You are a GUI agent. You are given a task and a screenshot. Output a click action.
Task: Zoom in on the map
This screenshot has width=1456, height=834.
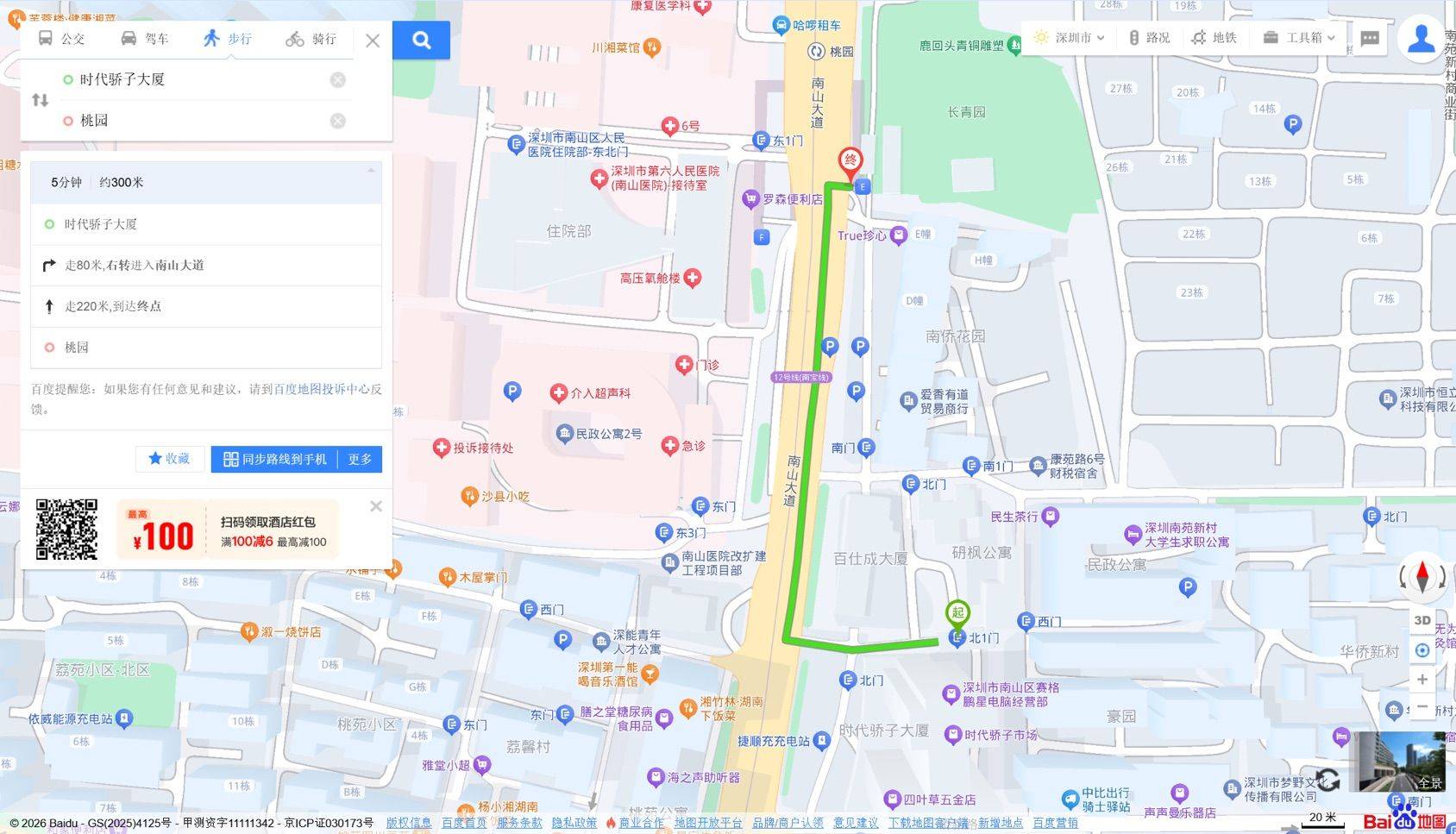[1422, 679]
